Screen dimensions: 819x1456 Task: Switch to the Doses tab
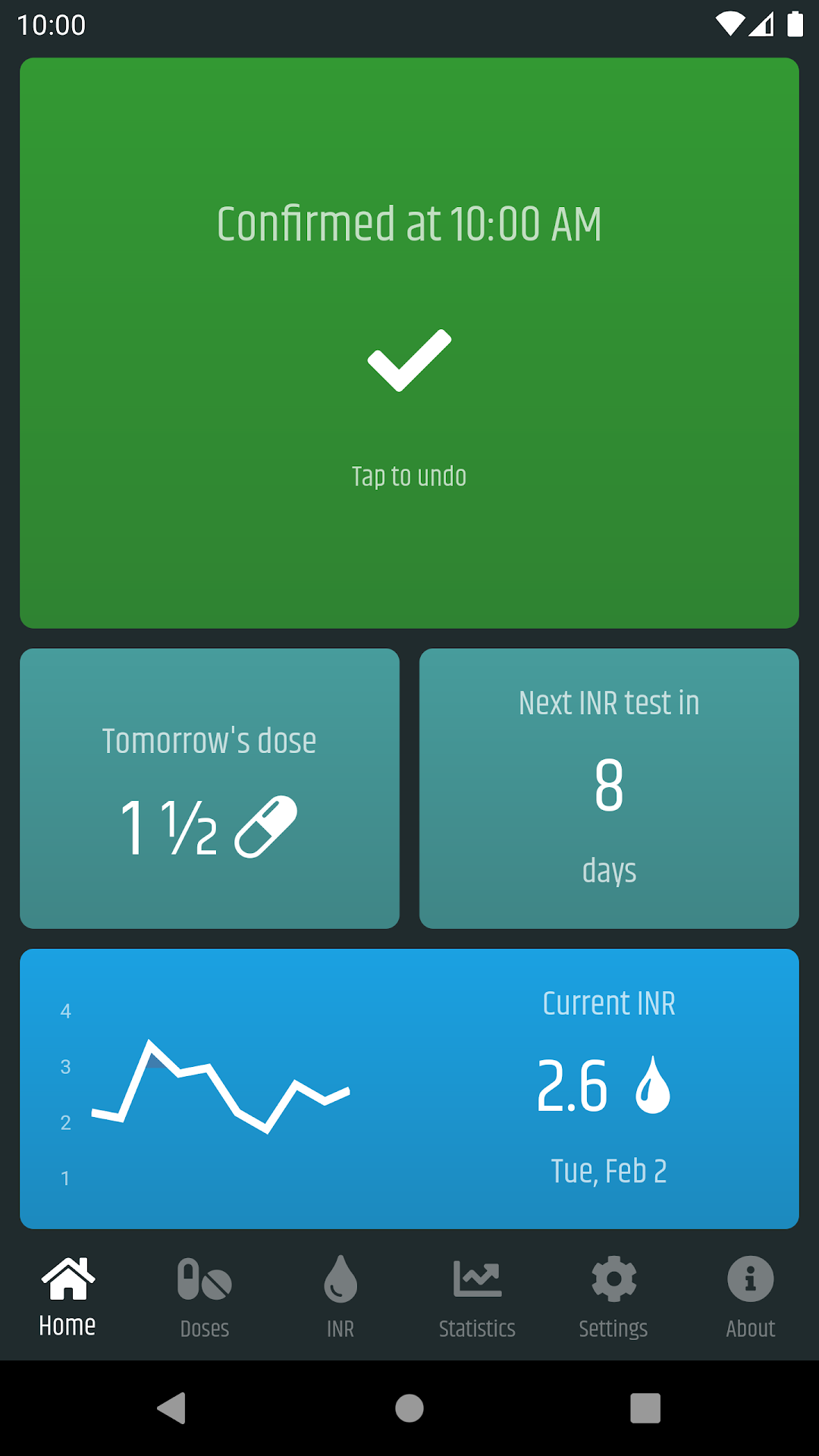[205, 1298]
